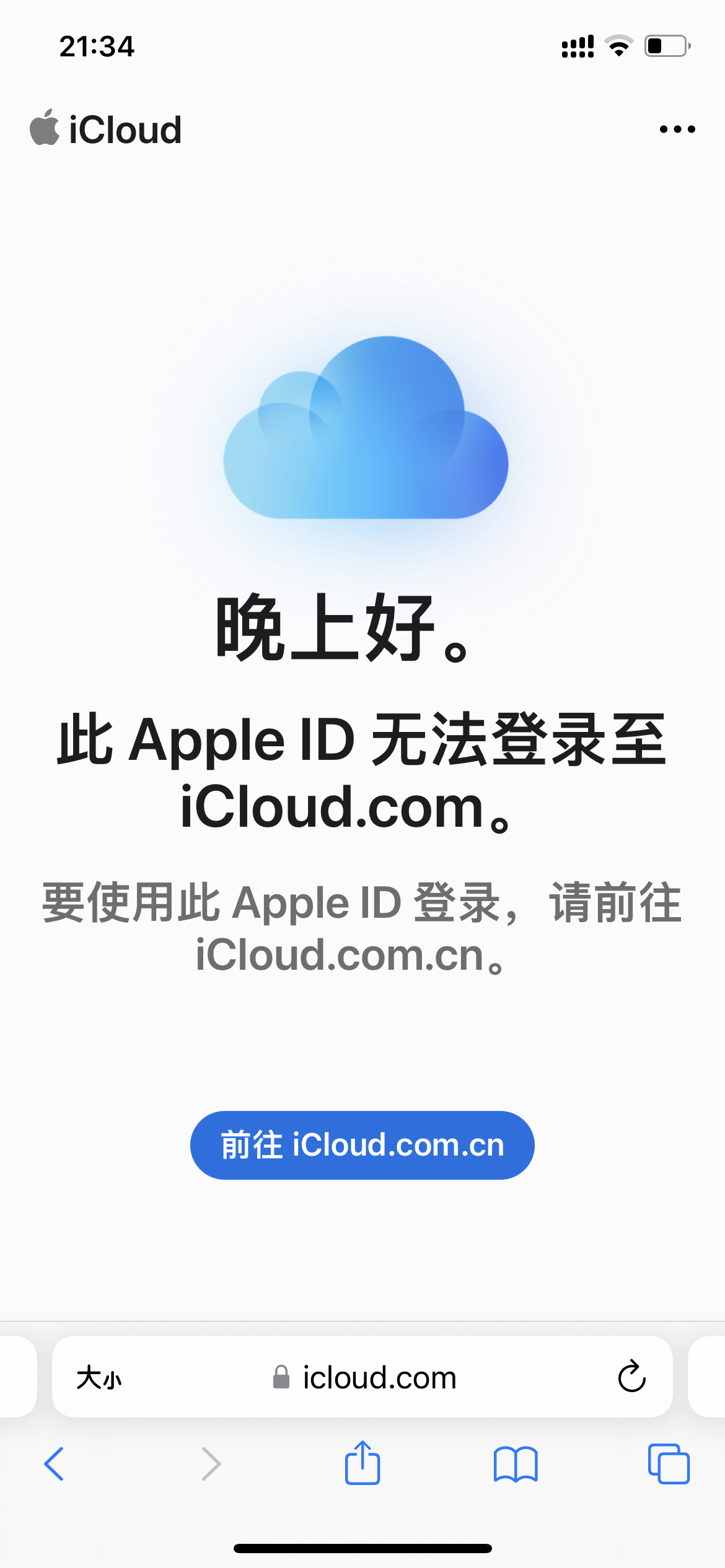This screenshot has height=1568, width=725.
Task: Open the iCloud three-dot overflow menu
Action: pos(677,129)
